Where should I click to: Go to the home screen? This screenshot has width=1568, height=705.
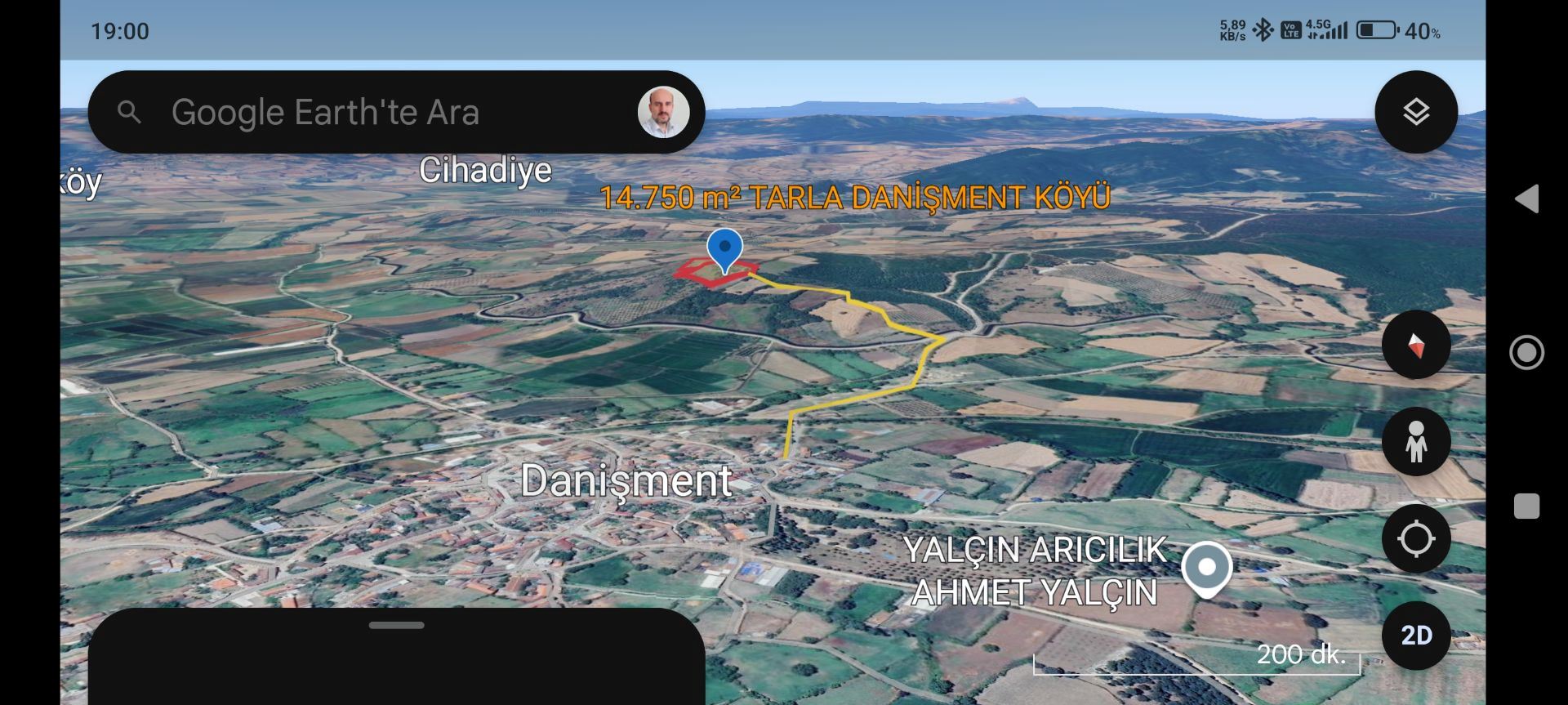1526,353
